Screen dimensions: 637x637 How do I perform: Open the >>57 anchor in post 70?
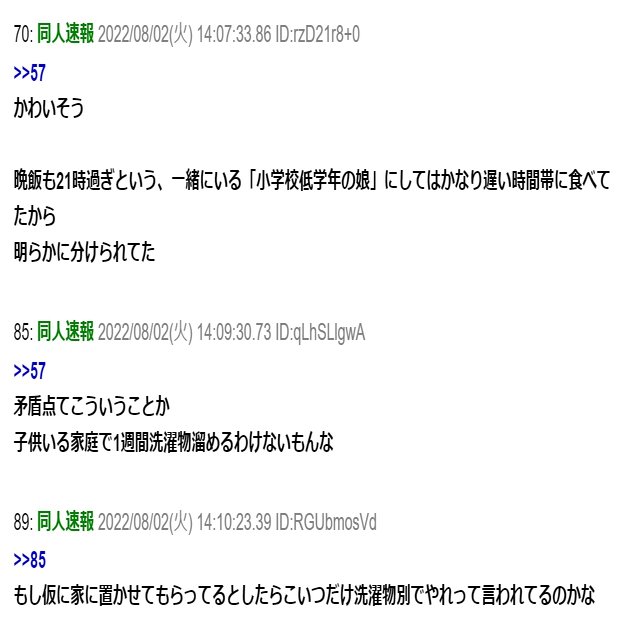(30, 72)
